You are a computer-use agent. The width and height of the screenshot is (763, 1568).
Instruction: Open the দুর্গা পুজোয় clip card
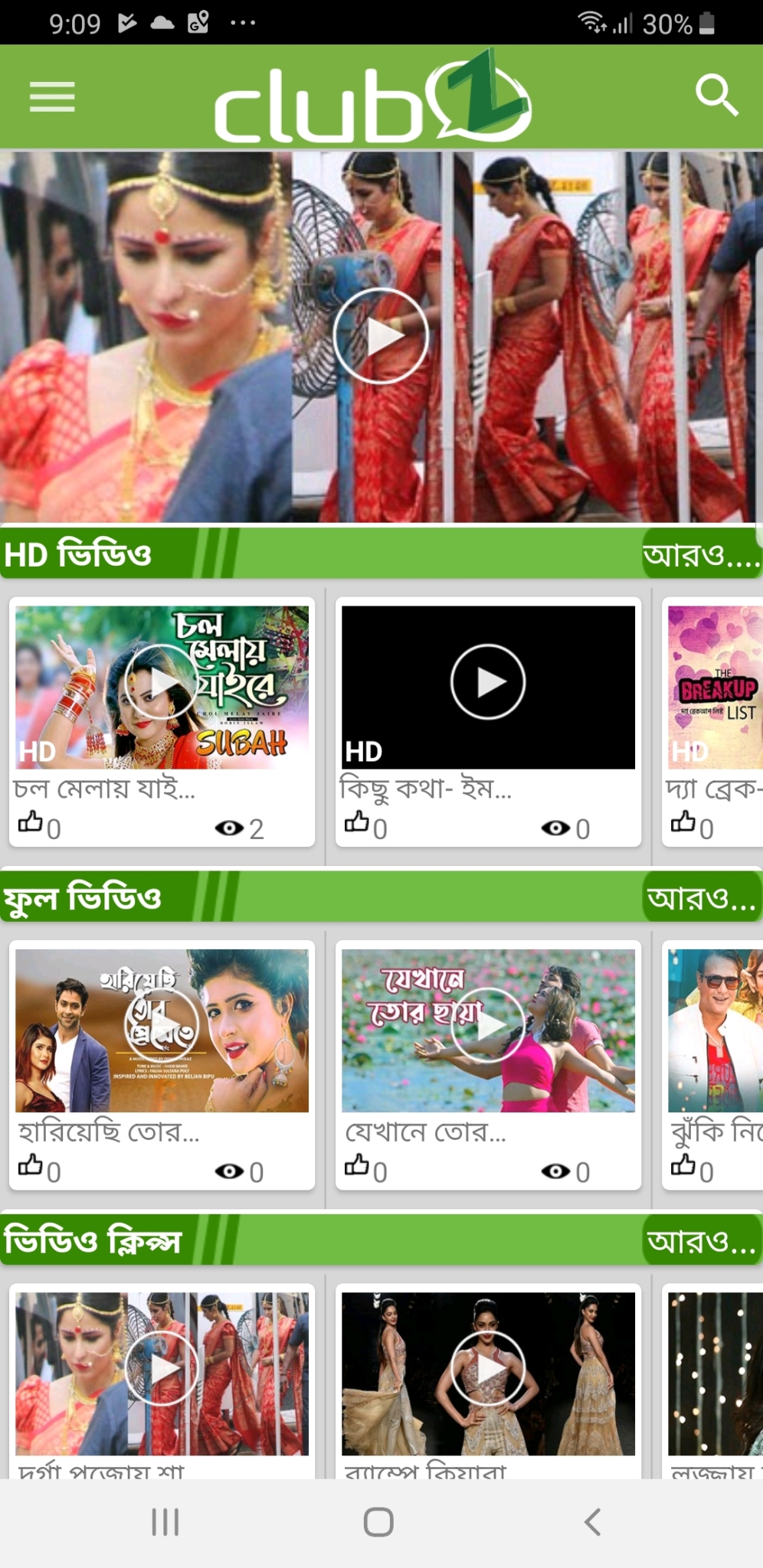(162, 1374)
